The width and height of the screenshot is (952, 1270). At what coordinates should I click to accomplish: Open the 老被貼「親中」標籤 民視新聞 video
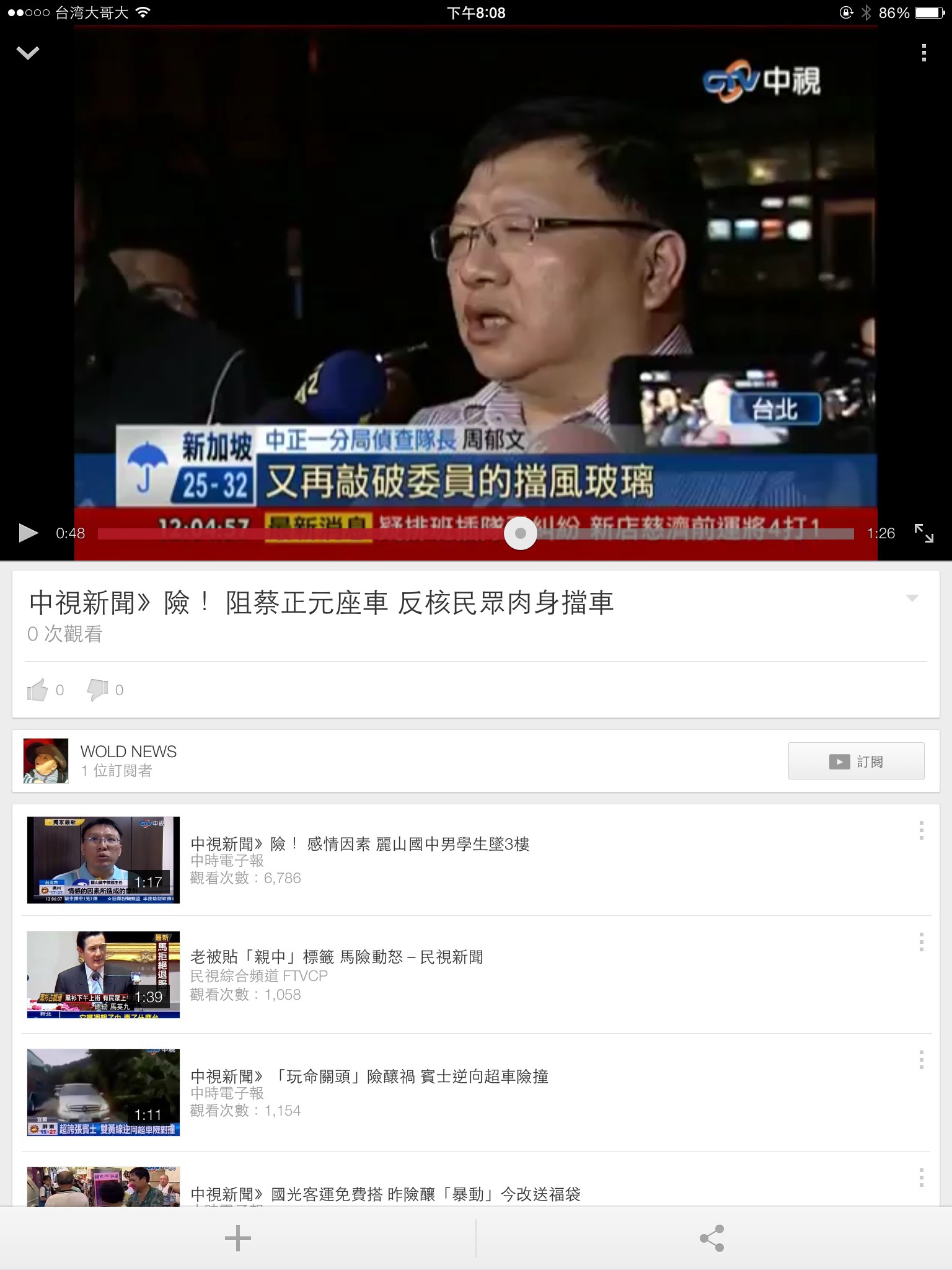coord(337,957)
